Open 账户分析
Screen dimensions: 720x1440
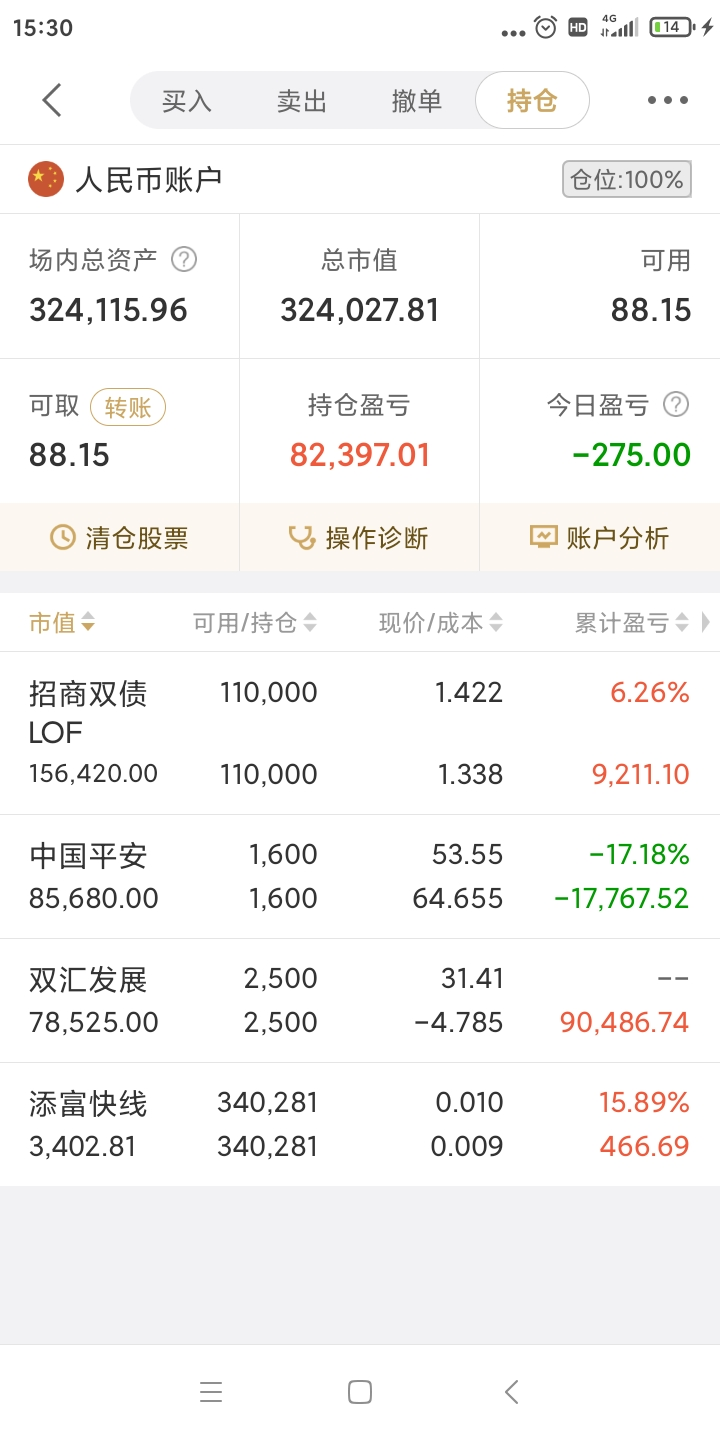coord(600,538)
